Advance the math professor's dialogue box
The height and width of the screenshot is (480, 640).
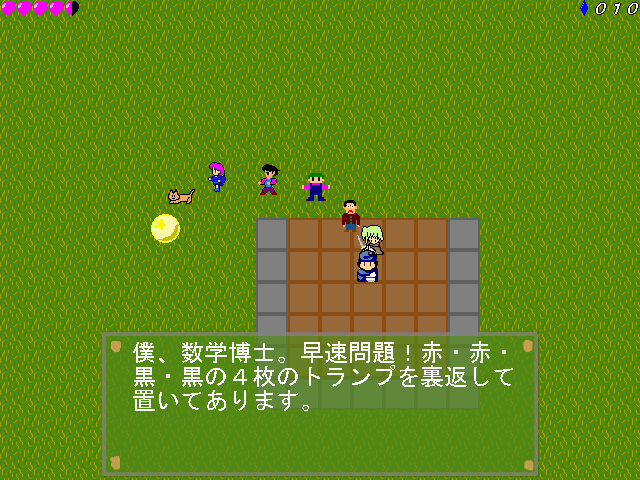[x=320, y=404]
